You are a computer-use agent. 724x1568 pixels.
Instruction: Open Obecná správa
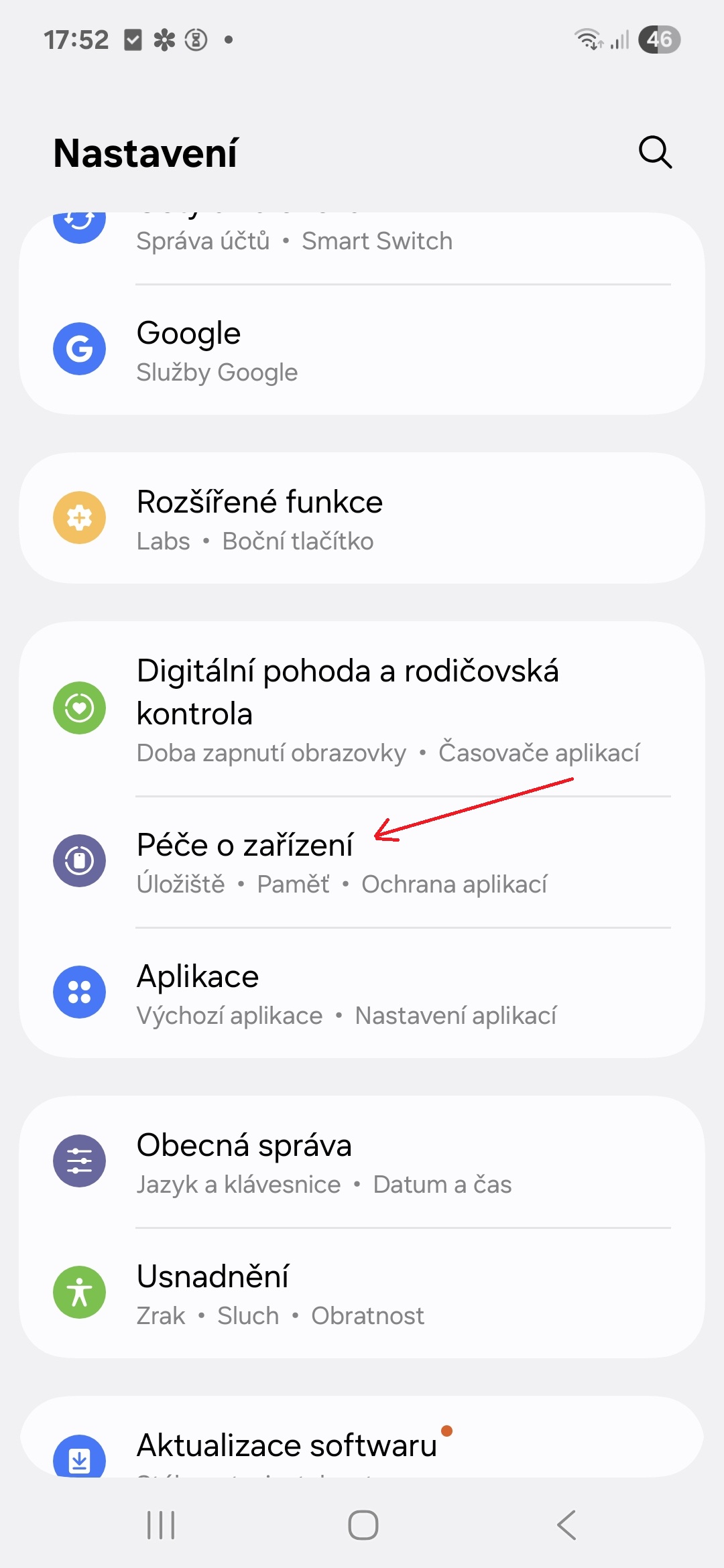coord(362,1162)
